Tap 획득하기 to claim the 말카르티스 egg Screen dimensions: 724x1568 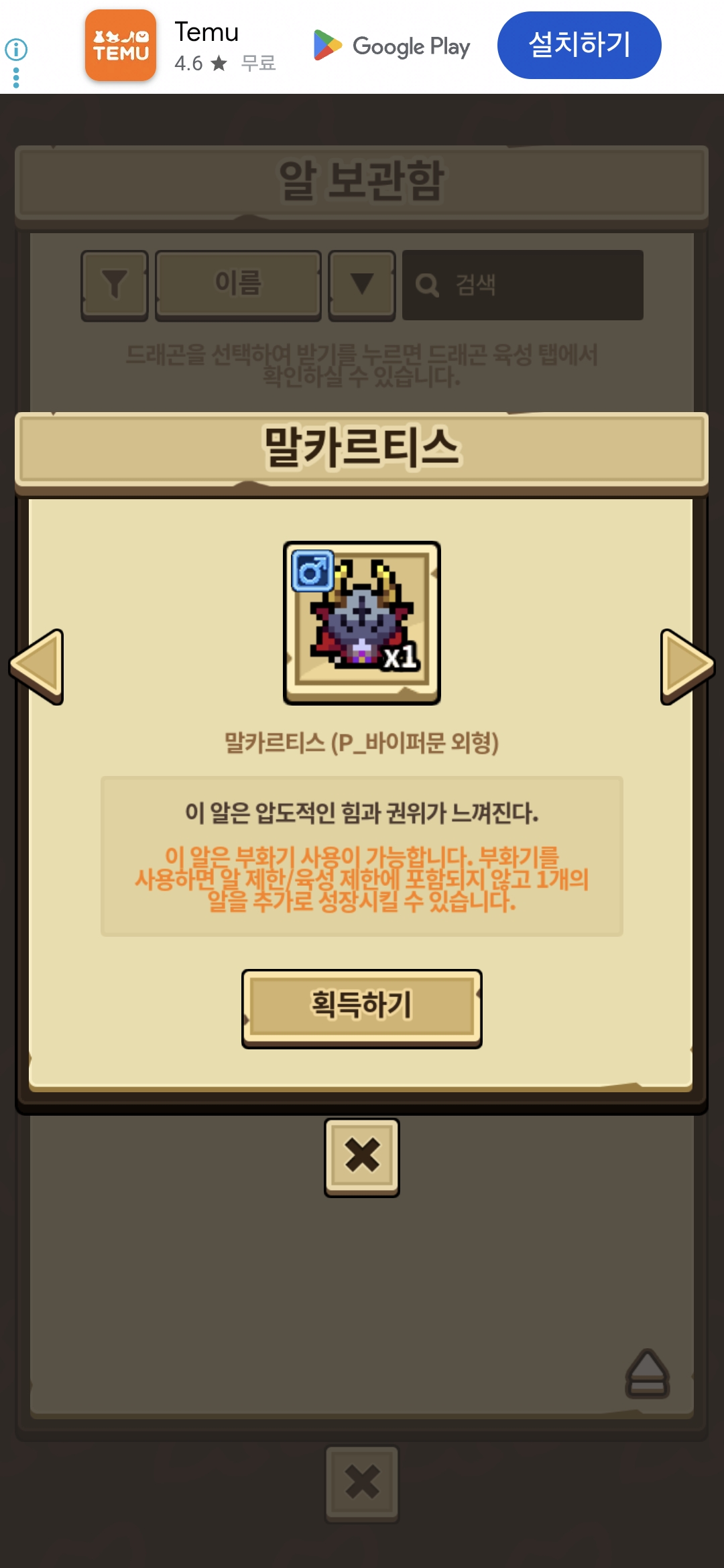pyautogui.click(x=361, y=1006)
